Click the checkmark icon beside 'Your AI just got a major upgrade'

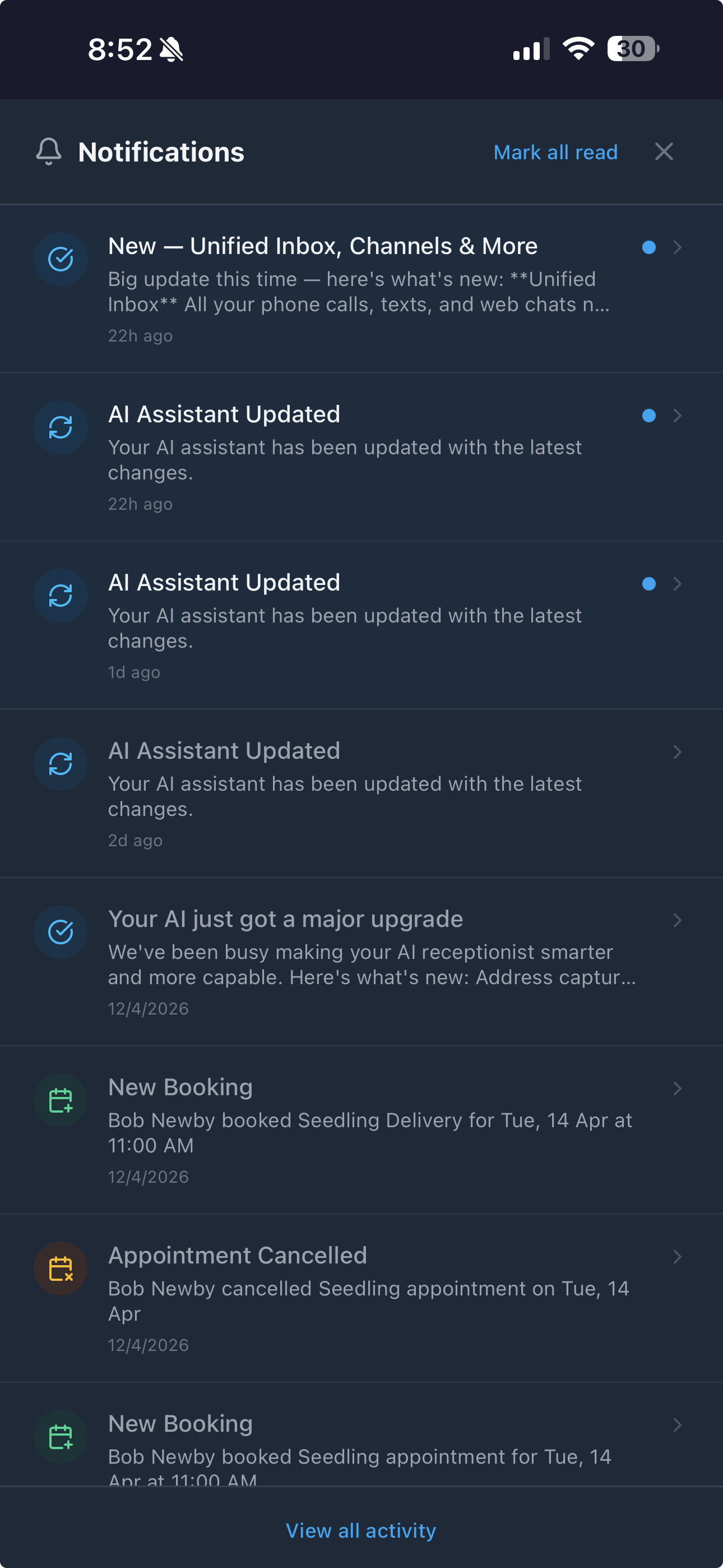[x=61, y=932]
